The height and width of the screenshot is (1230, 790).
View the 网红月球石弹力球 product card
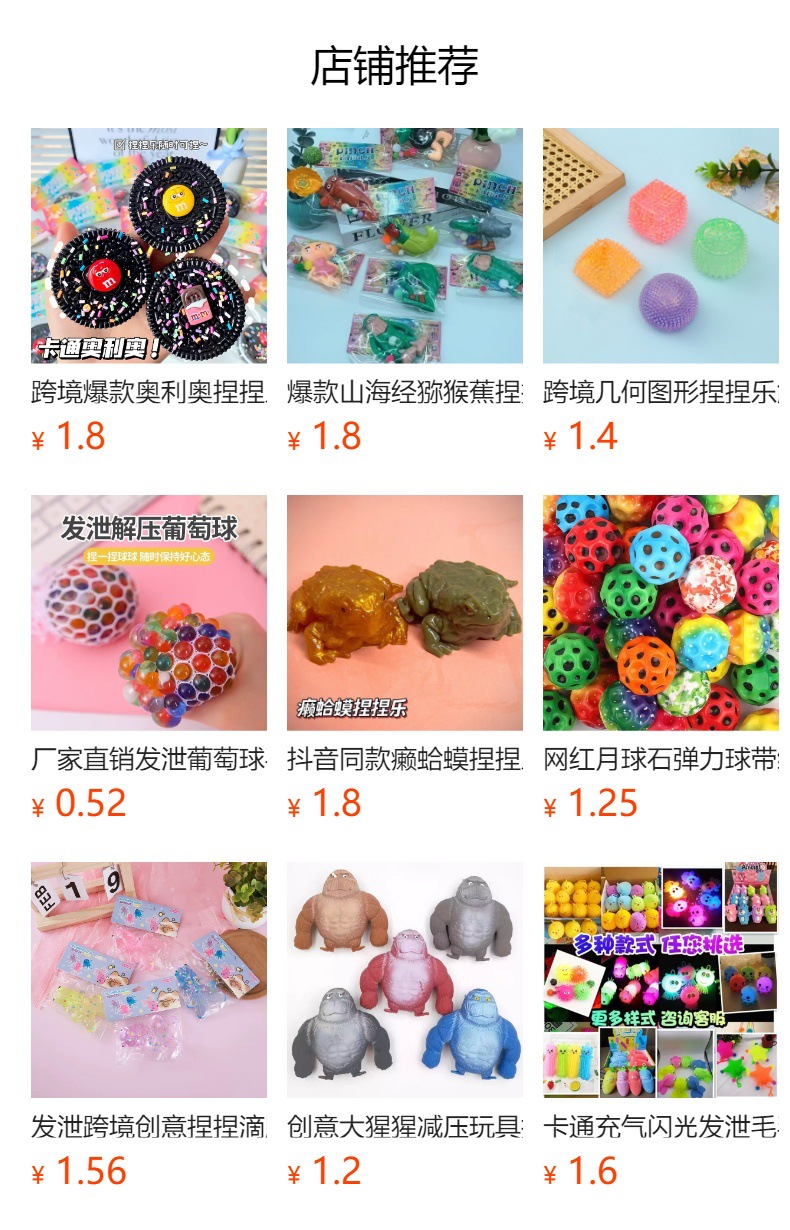[661, 613]
